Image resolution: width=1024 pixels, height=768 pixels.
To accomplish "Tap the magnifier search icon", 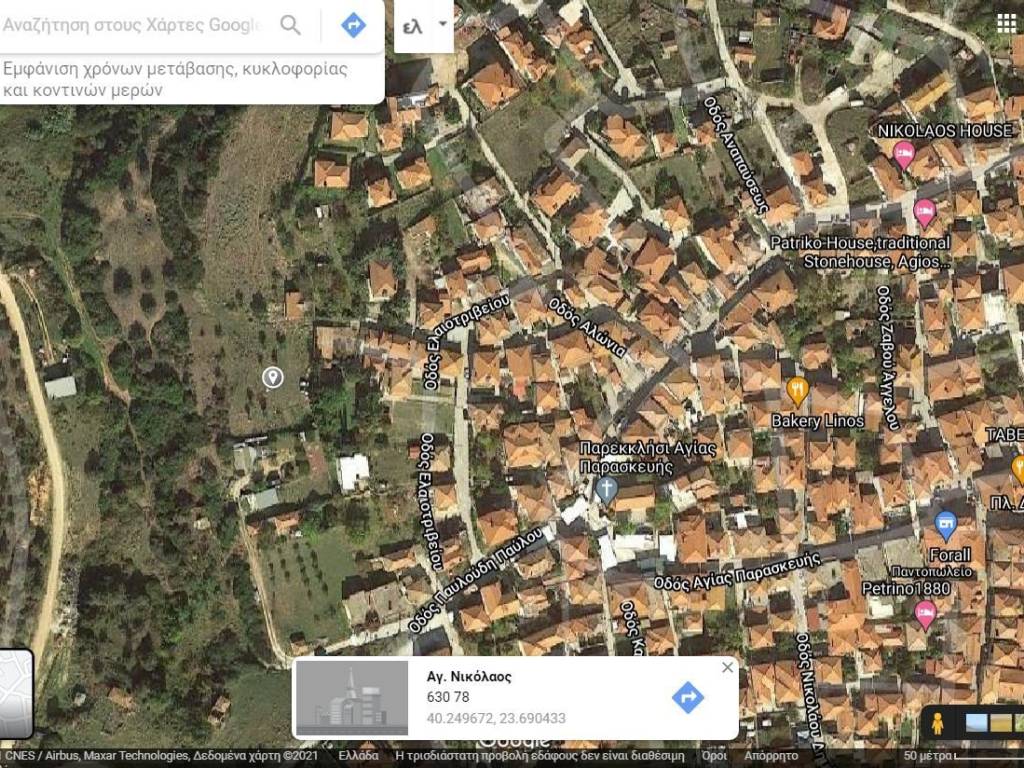I will point(290,26).
